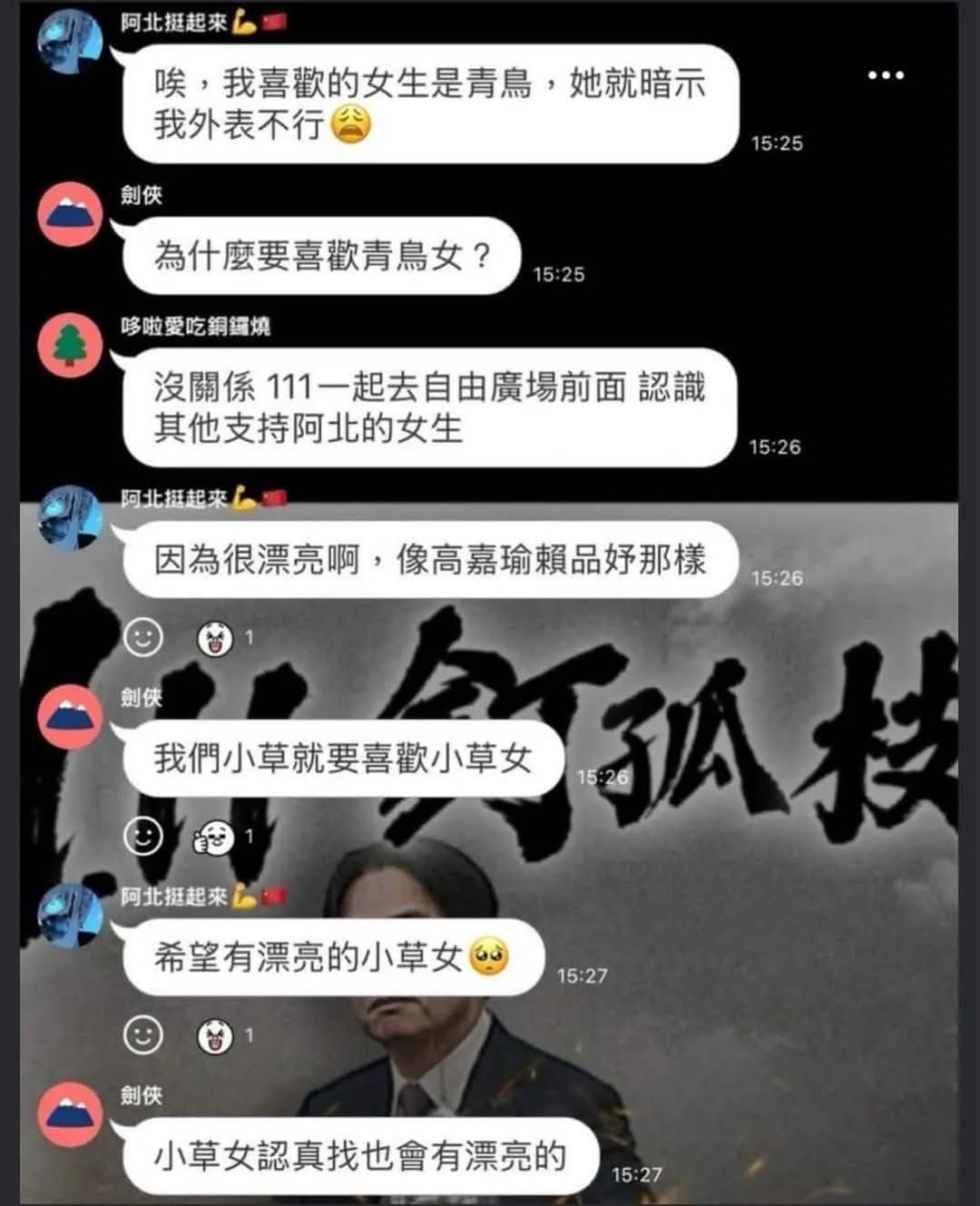The height and width of the screenshot is (1206, 980).
Task: Open 哆啦愛吃銅鑼燒's profile avatar
Action: pos(70,345)
